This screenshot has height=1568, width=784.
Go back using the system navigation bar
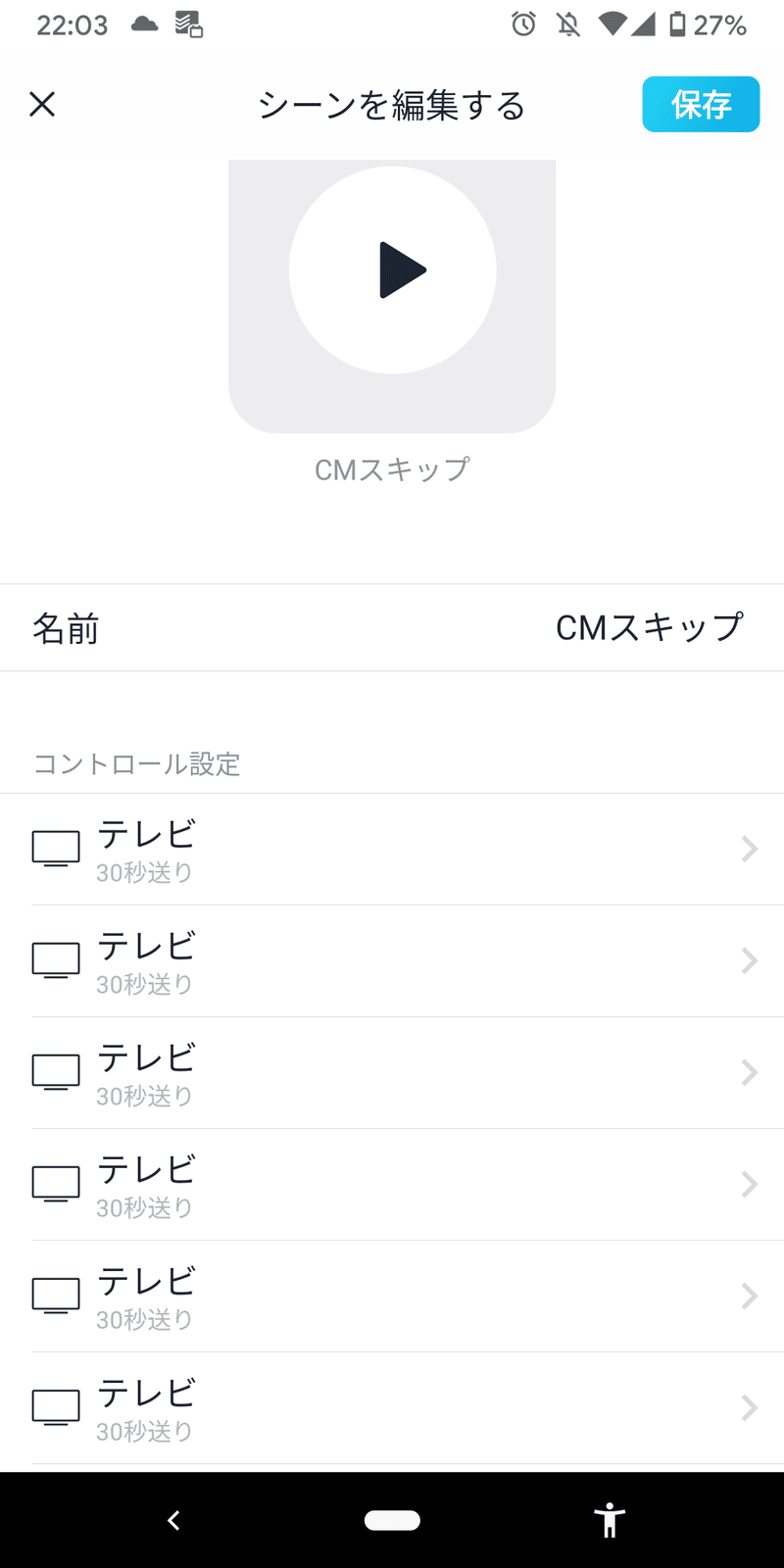point(173,1520)
